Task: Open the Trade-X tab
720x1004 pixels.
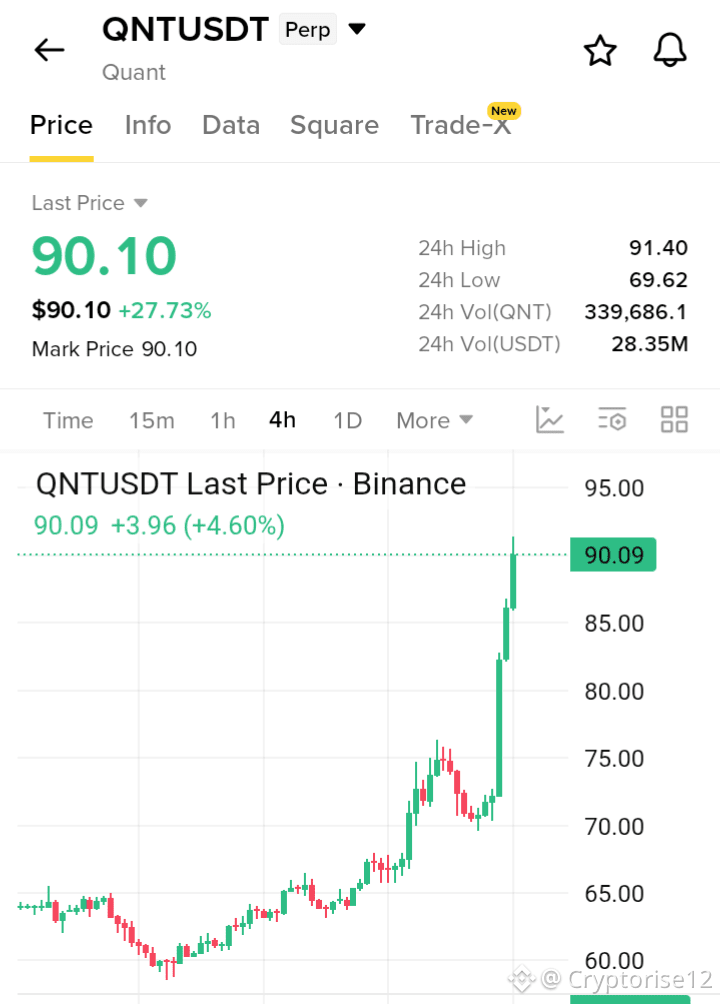Action: pos(461,125)
